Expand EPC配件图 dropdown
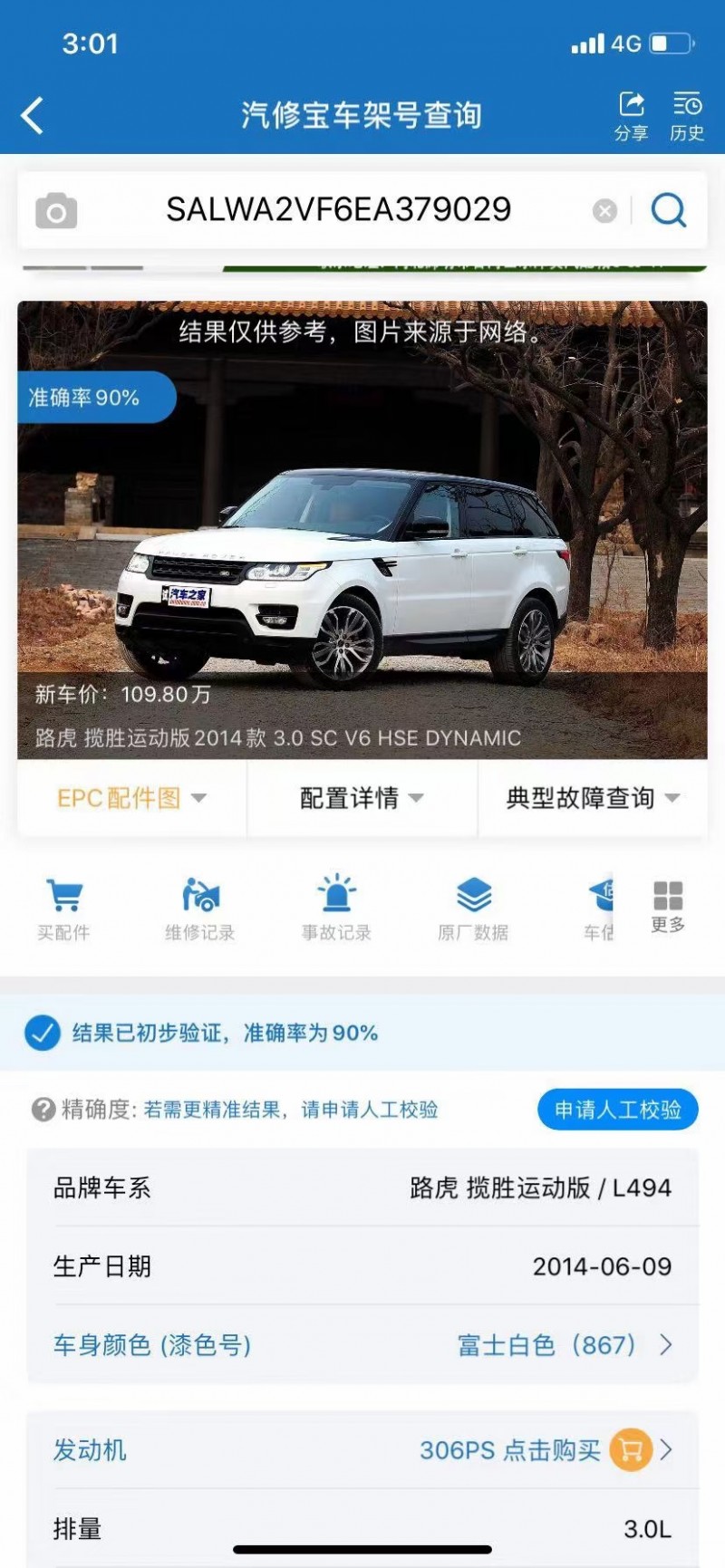Screen dimensions: 725x1568 (x=132, y=798)
